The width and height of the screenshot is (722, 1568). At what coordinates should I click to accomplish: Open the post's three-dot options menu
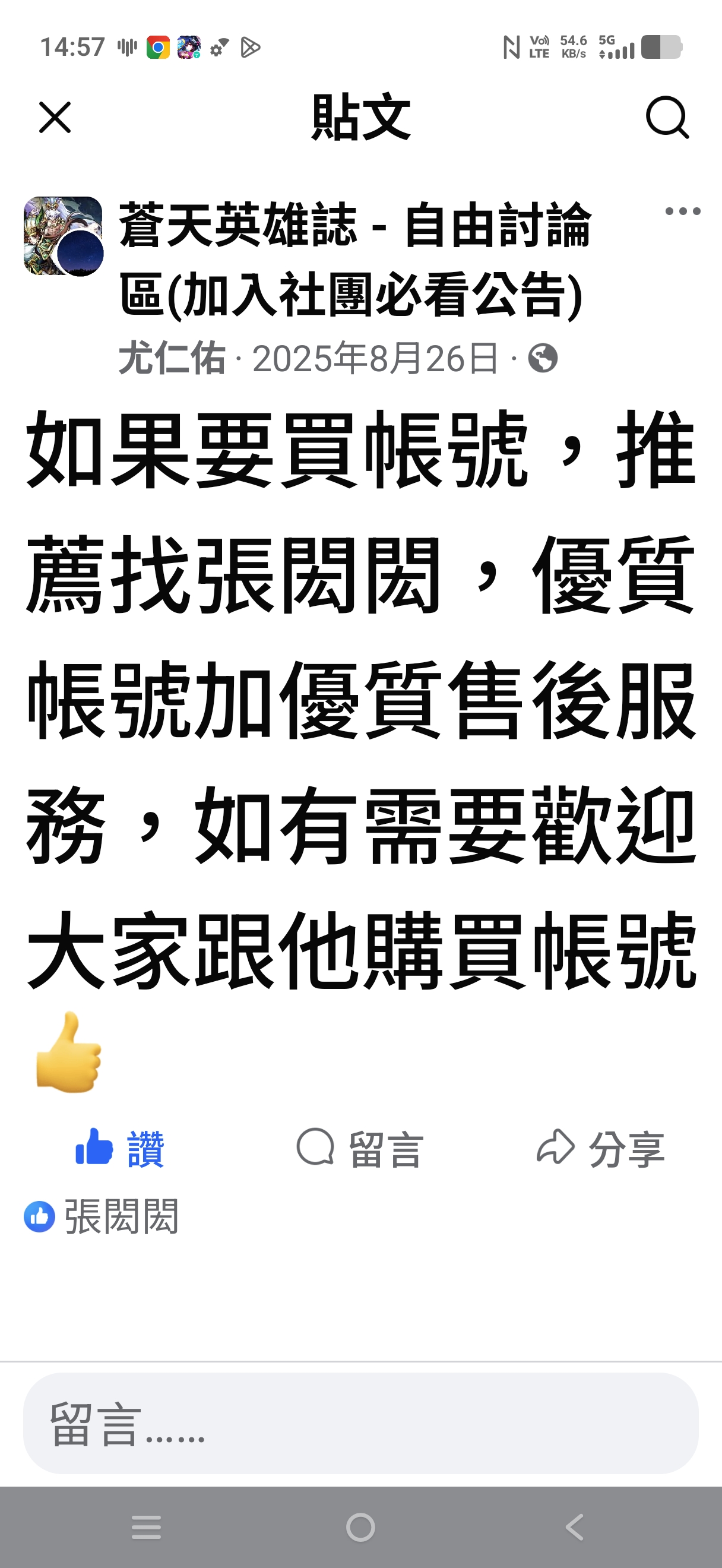pos(682,211)
